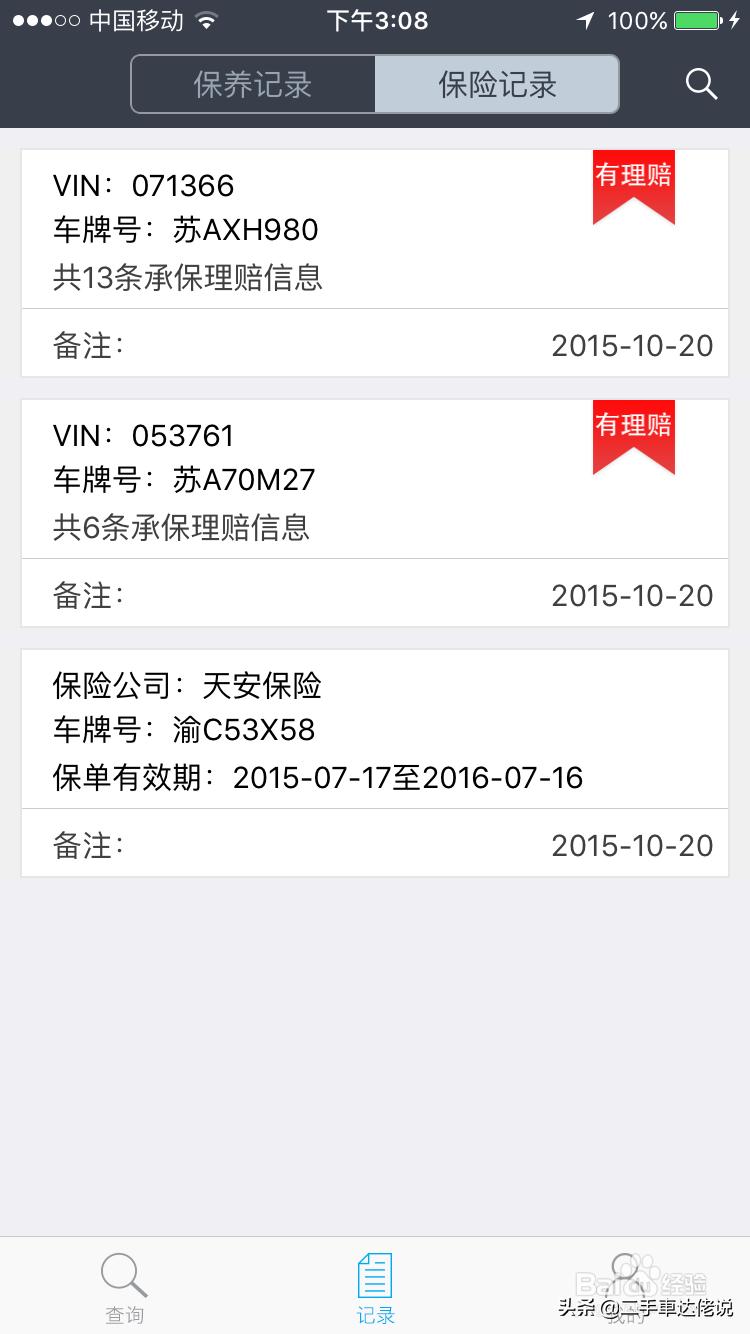Screen dimensions: 750x1334
Task: Tap date 2015-10-20 on the first card
Action: coord(631,344)
